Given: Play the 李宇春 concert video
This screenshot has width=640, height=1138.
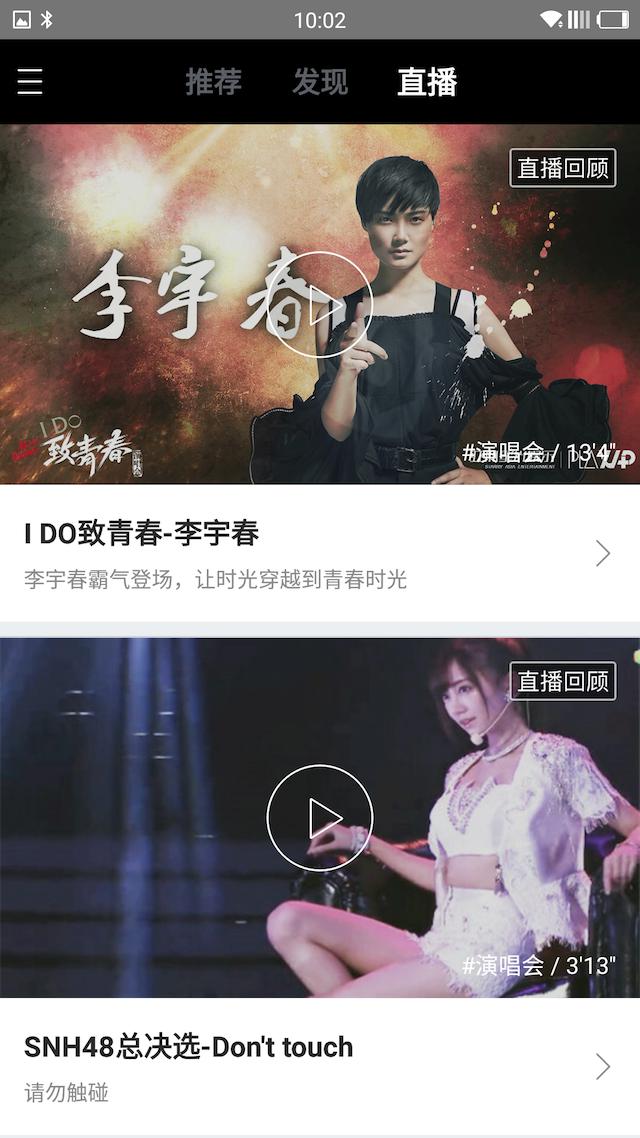Looking at the screenshot, I should (x=320, y=304).
